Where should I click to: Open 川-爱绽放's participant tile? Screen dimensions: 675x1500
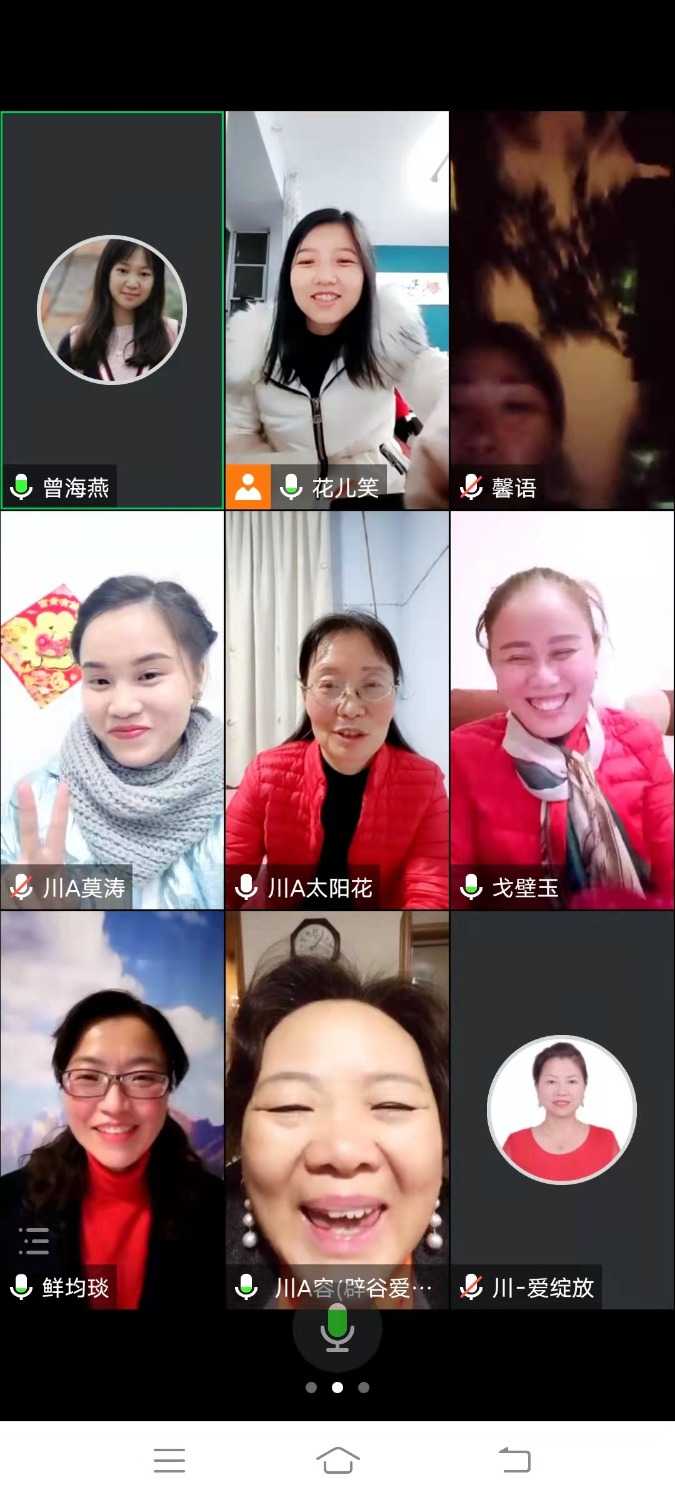coord(562,1110)
